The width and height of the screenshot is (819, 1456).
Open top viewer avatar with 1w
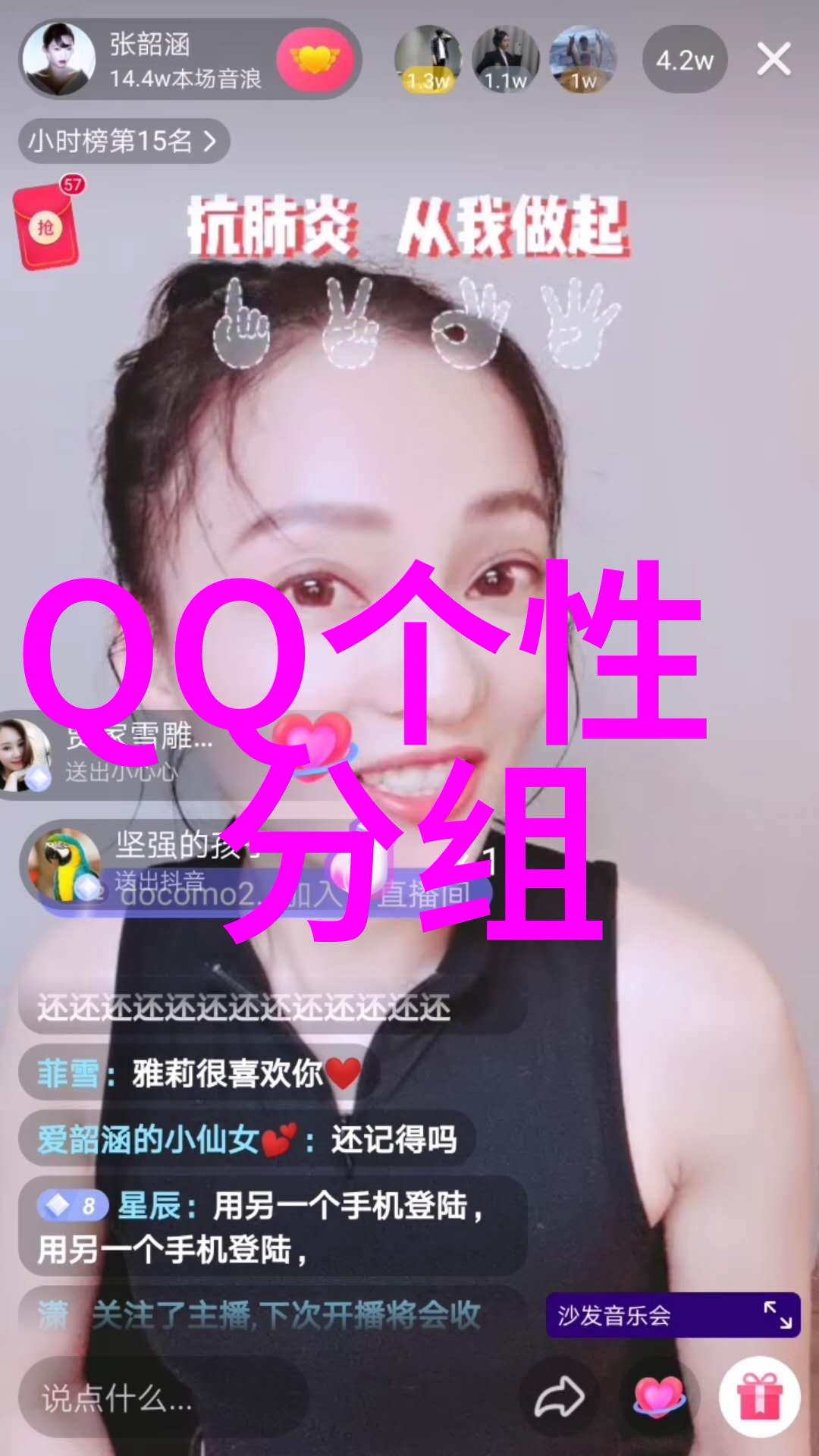pyautogui.click(x=582, y=59)
